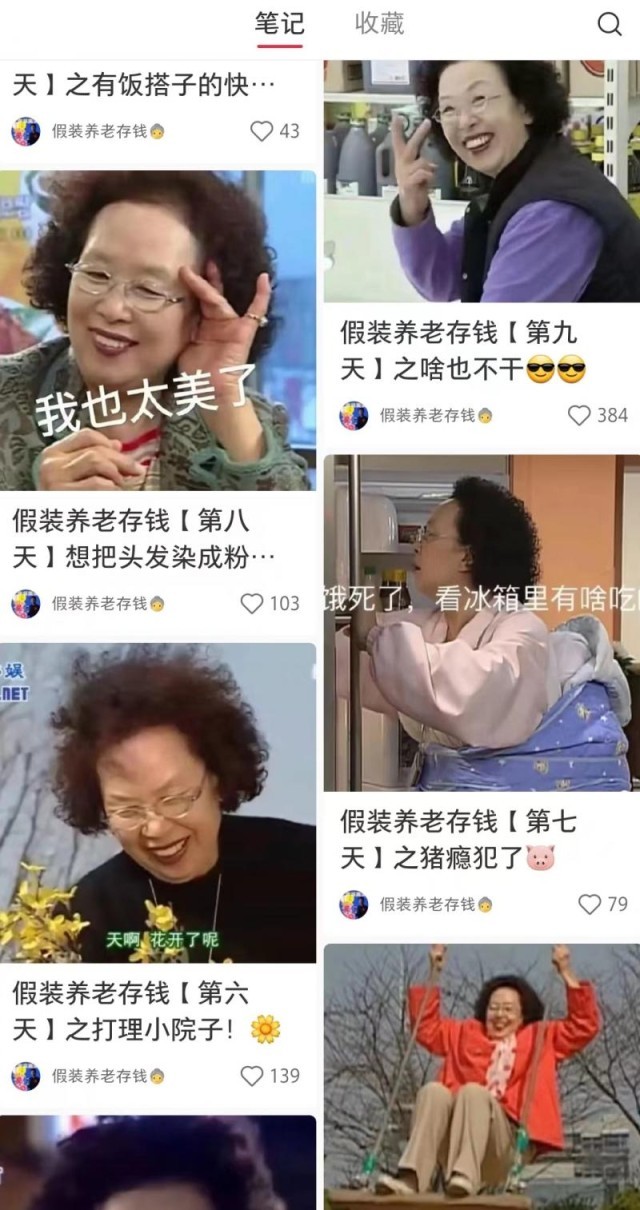Open the swing photo note

tap(481, 1076)
